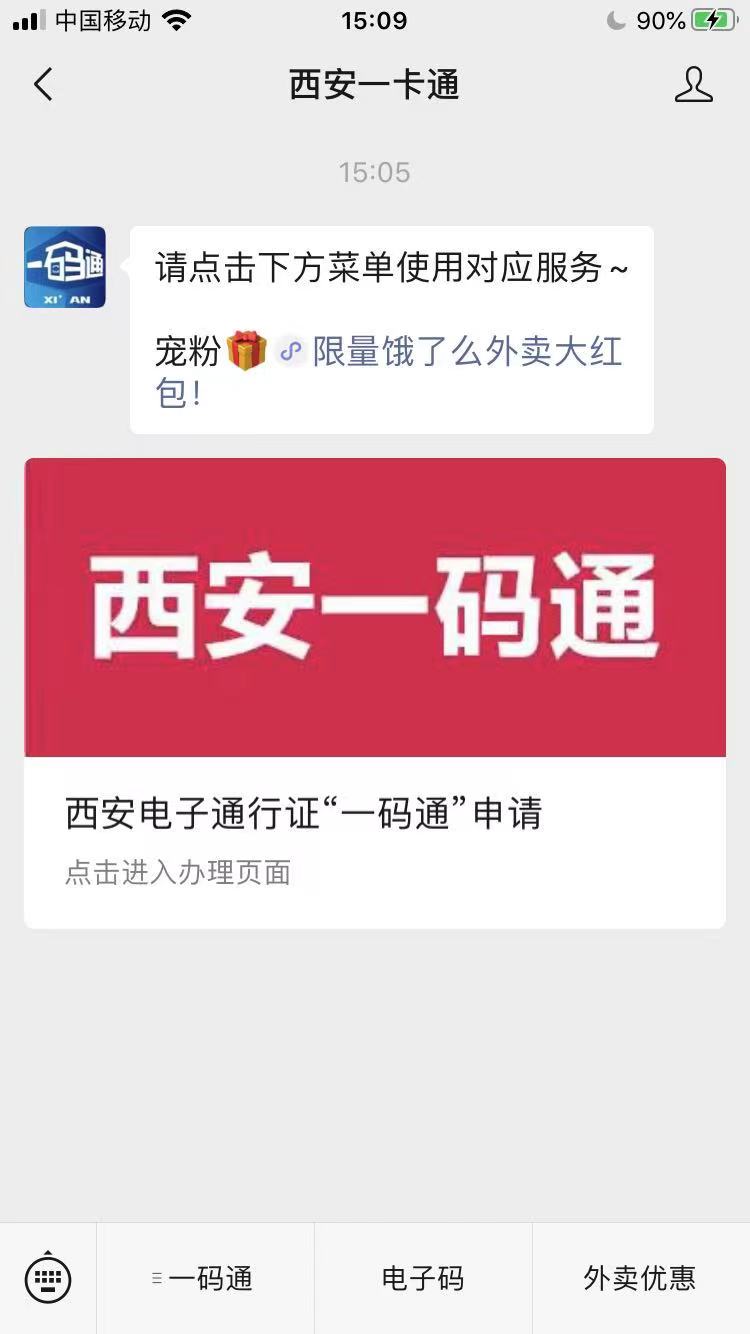Open the 电子码 menu
This screenshot has height=1334, width=750.
click(x=423, y=1278)
